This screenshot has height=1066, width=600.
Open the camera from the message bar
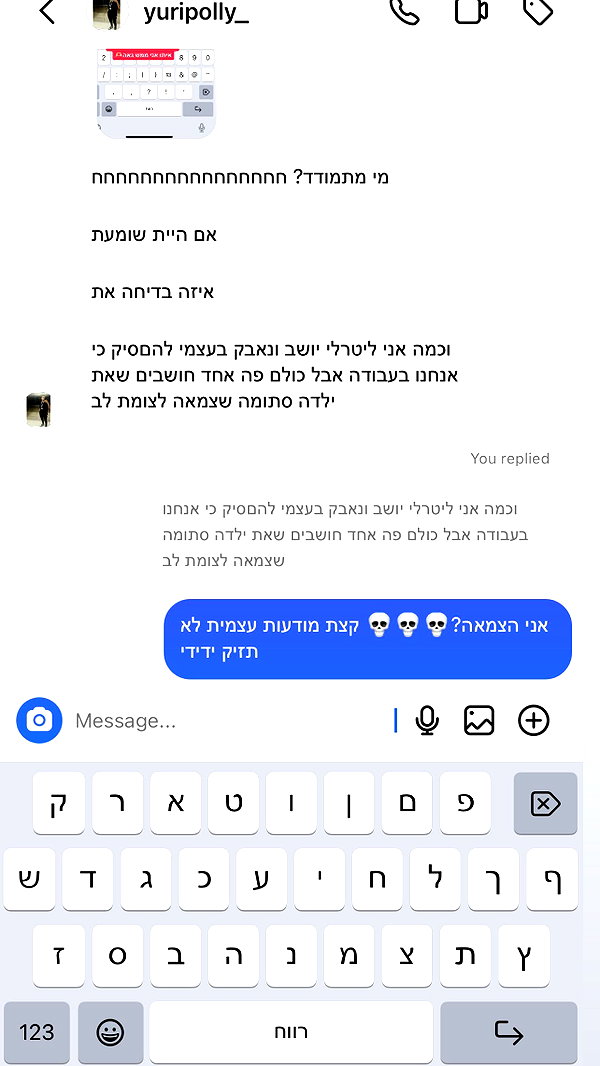(x=39, y=720)
